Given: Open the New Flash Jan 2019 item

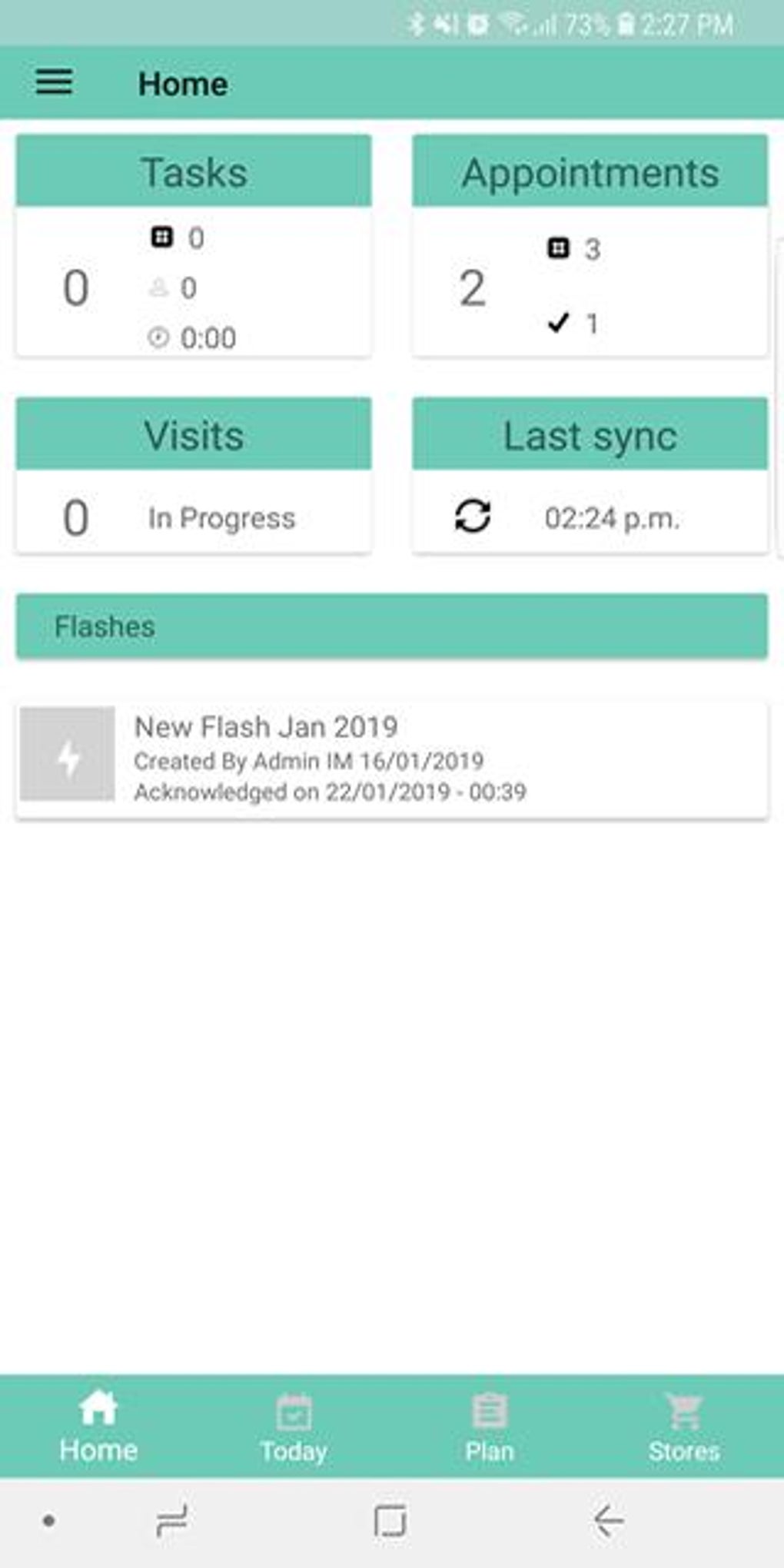Looking at the screenshot, I should 392,759.
